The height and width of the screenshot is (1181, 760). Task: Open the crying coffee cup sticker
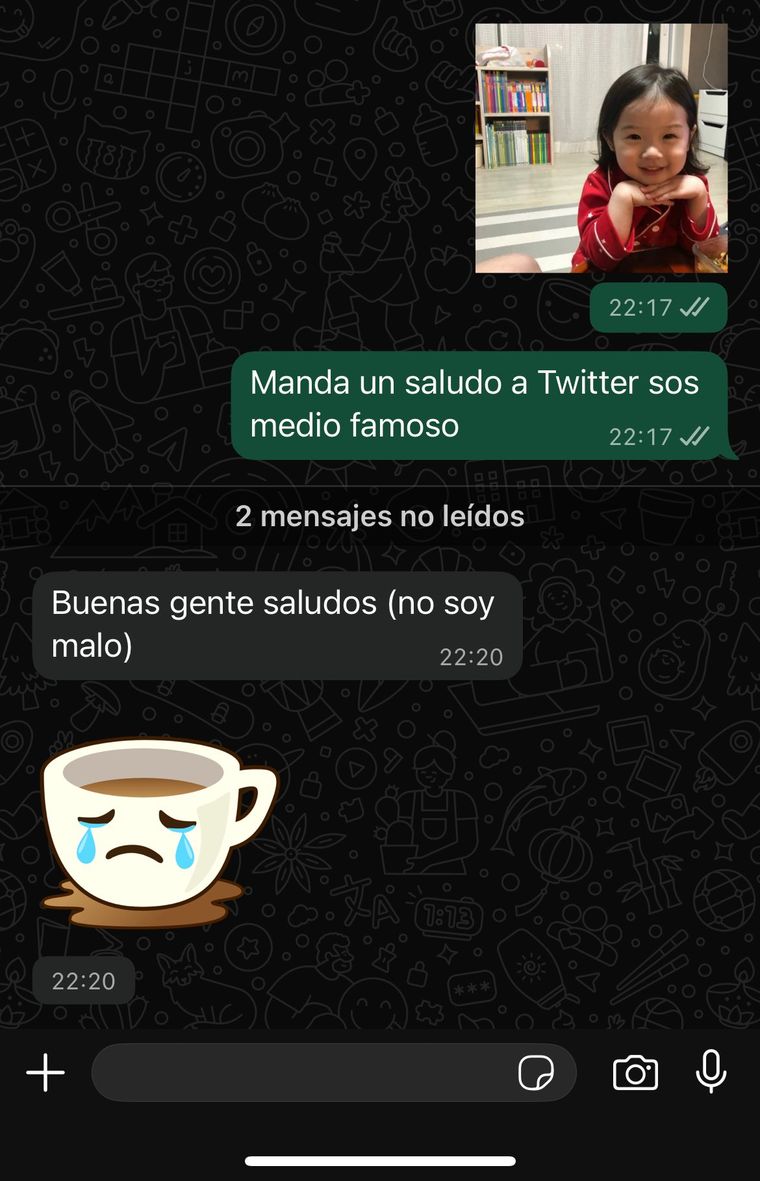click(158, 832)
